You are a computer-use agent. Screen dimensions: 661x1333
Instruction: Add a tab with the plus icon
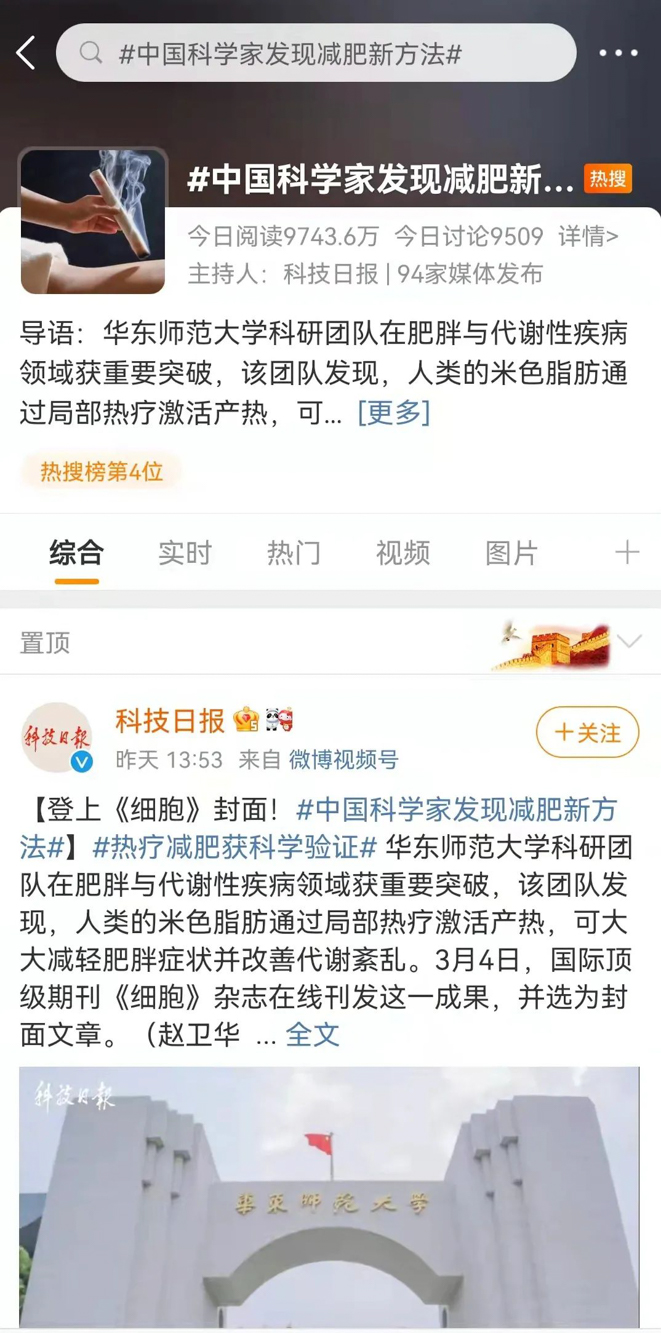(x=627, y=552)
